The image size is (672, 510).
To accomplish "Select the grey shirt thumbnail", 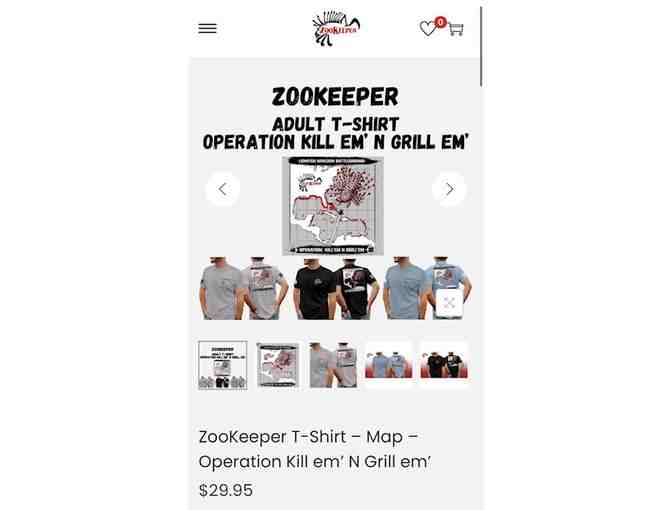I will [333, 365].
